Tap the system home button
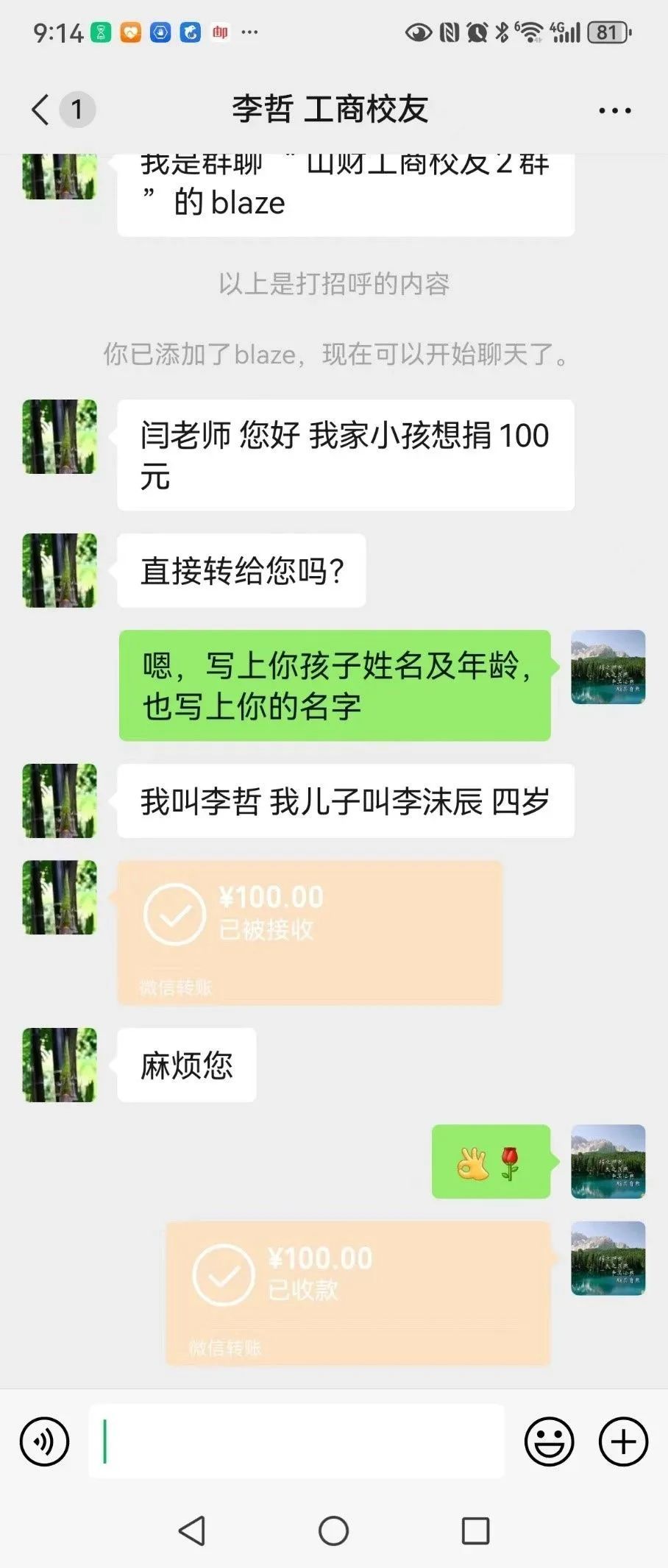 point(333,1531)
